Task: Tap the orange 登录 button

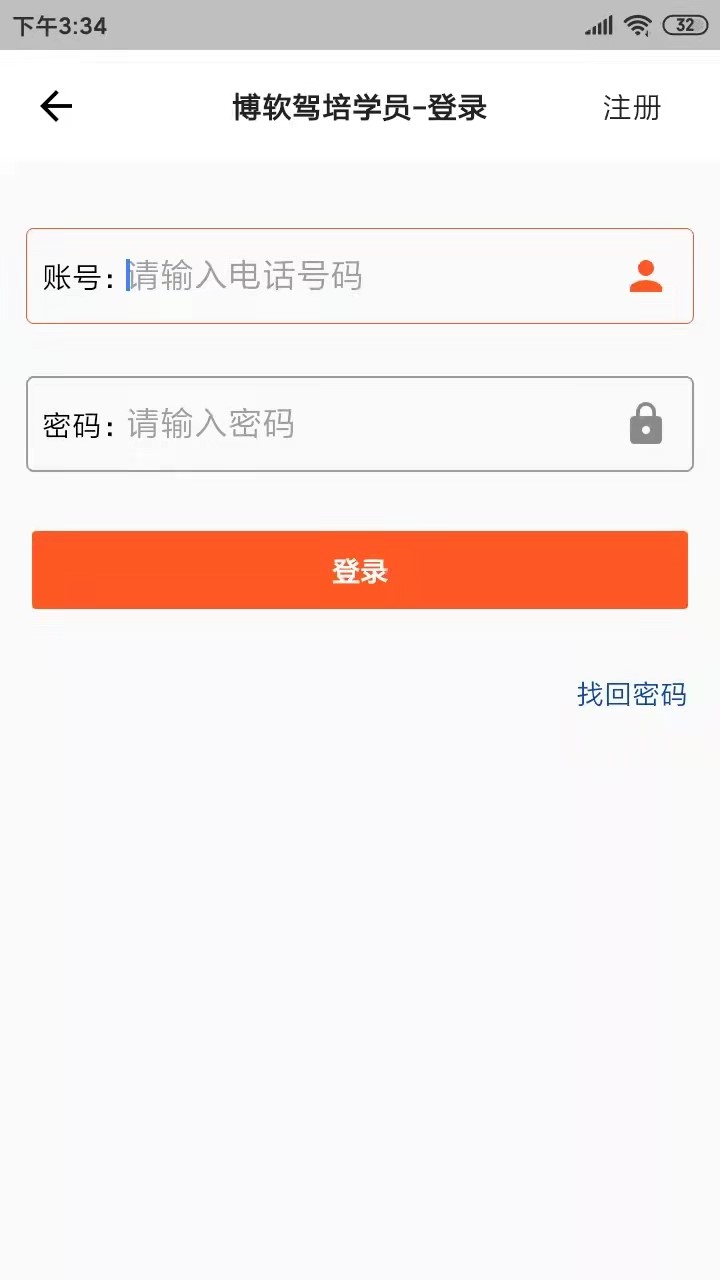Action: [360, 570]
